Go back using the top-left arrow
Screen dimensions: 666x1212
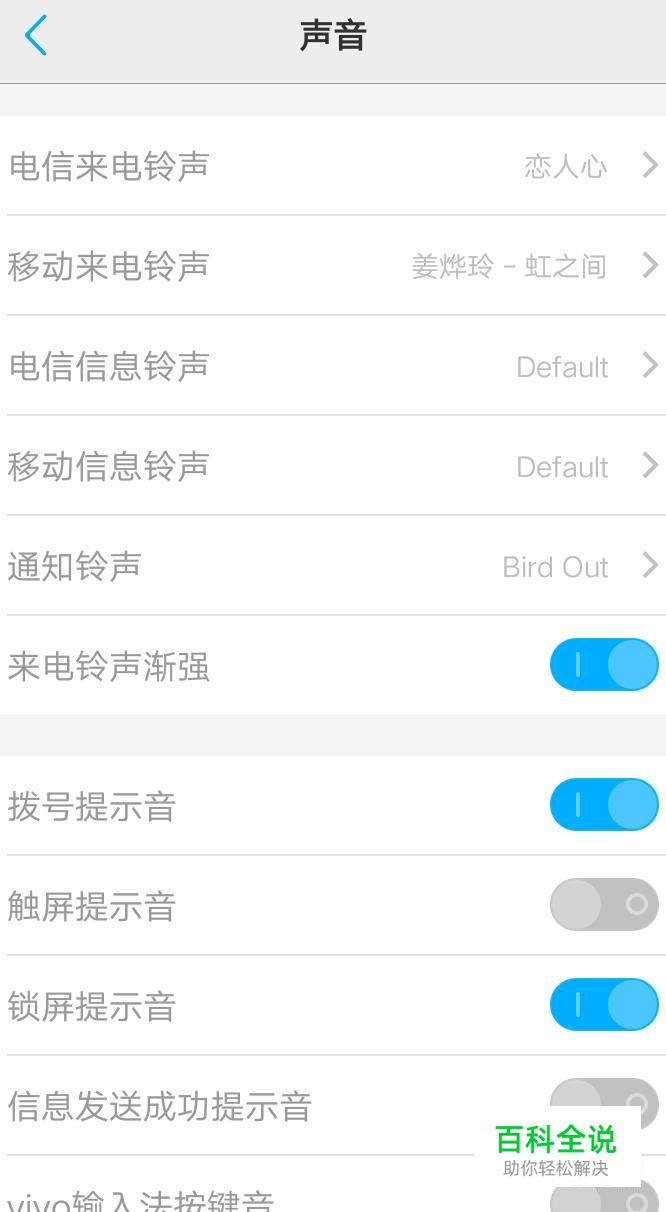(x=36, y=36)
